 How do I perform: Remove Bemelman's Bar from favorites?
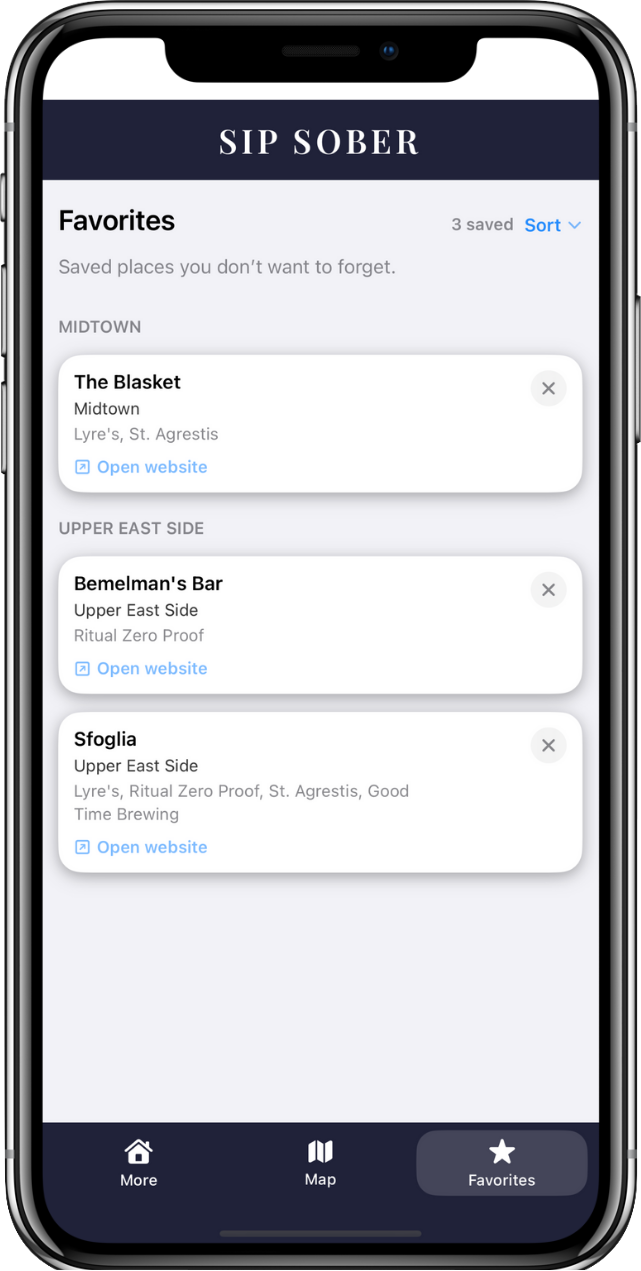[x=548, y=590]
